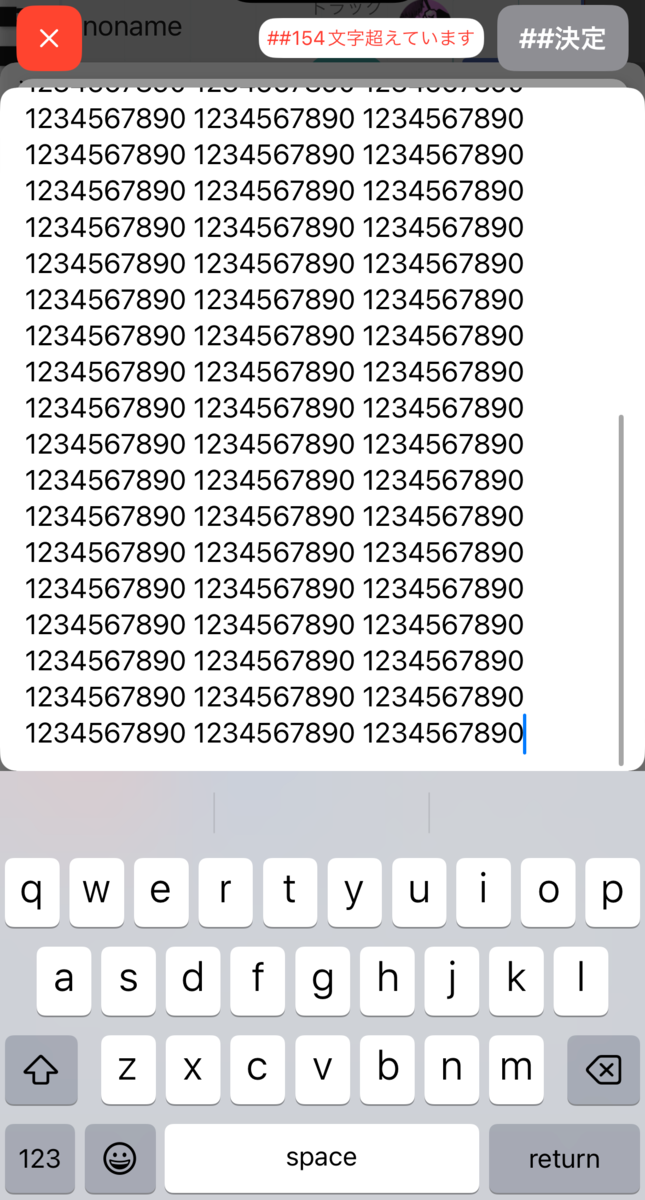The width and height of the screenshot is (645, 1200).
Task: Close the text editor with the red X
Action: tap(49, 39)
